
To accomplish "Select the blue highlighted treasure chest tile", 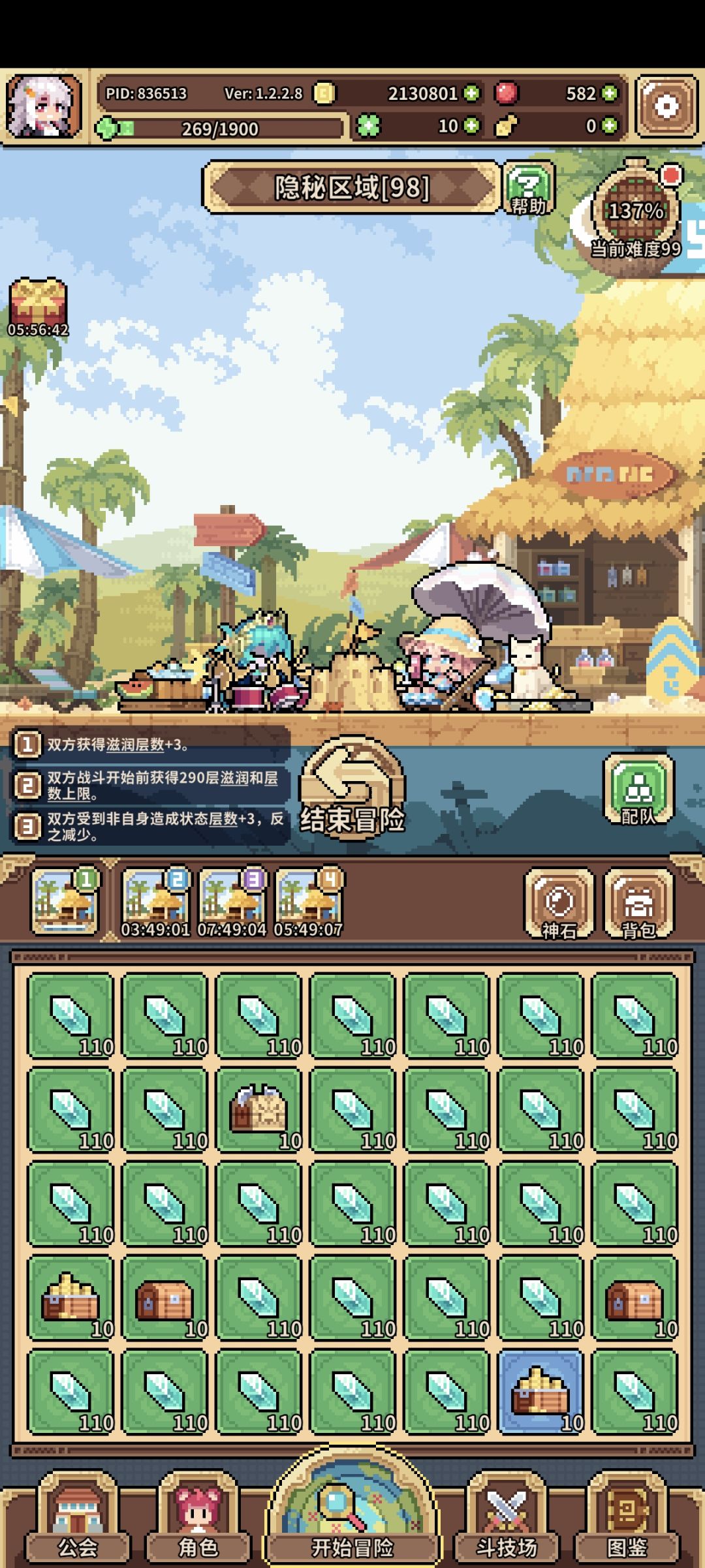I will (540, 1392).
